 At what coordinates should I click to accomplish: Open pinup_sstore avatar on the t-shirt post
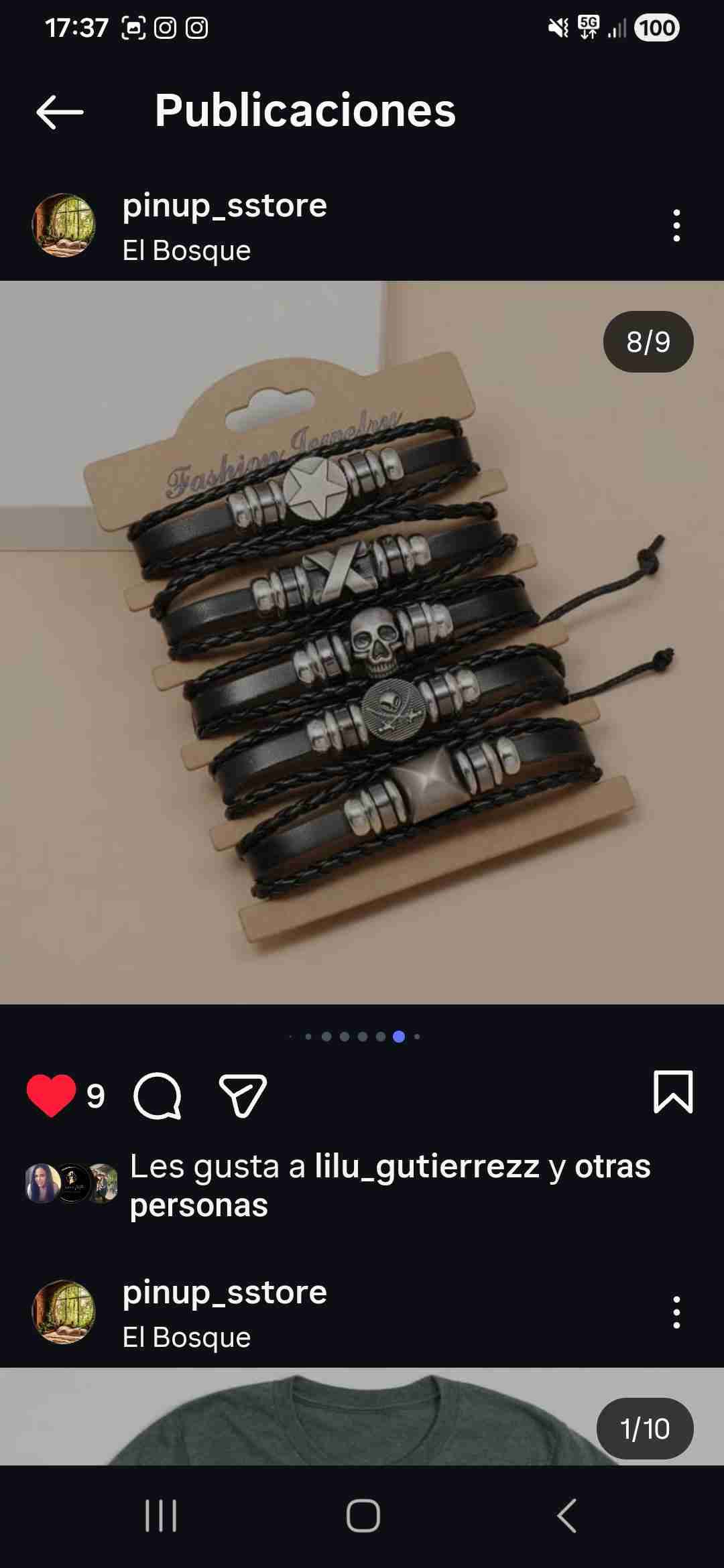click(64, 1313)
